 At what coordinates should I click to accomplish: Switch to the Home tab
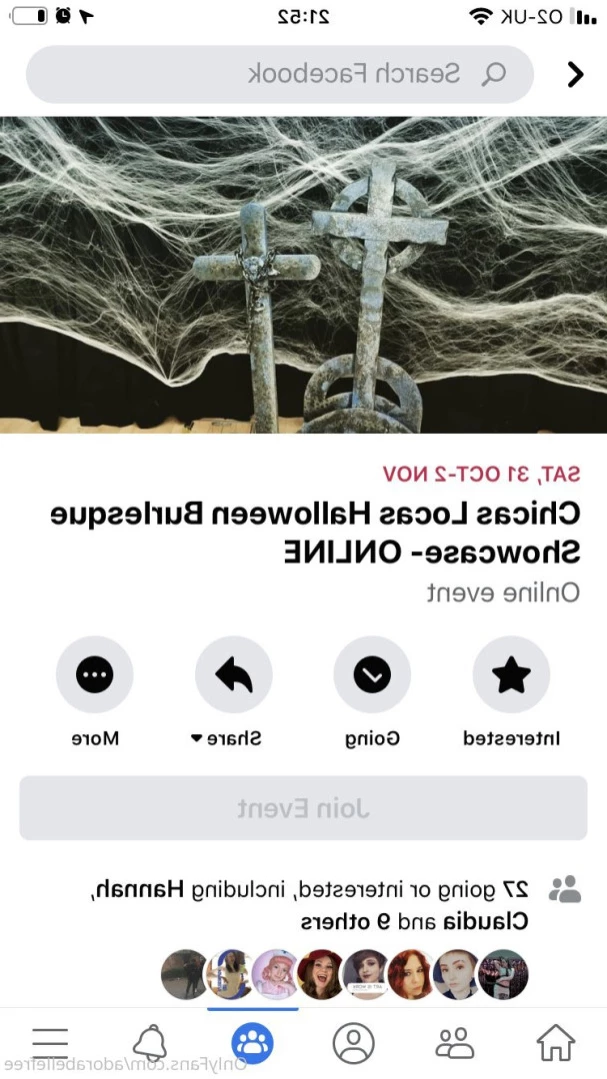tap(556, 1042)
